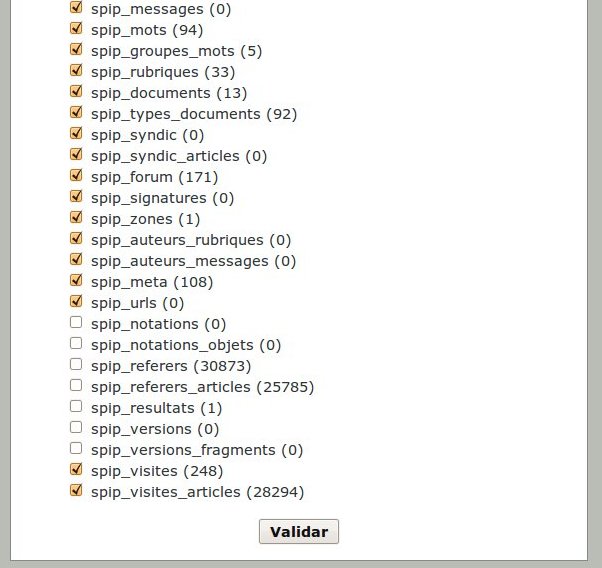
Task: Uncheck spip_signatures checkbox
Action: point(76,197)
